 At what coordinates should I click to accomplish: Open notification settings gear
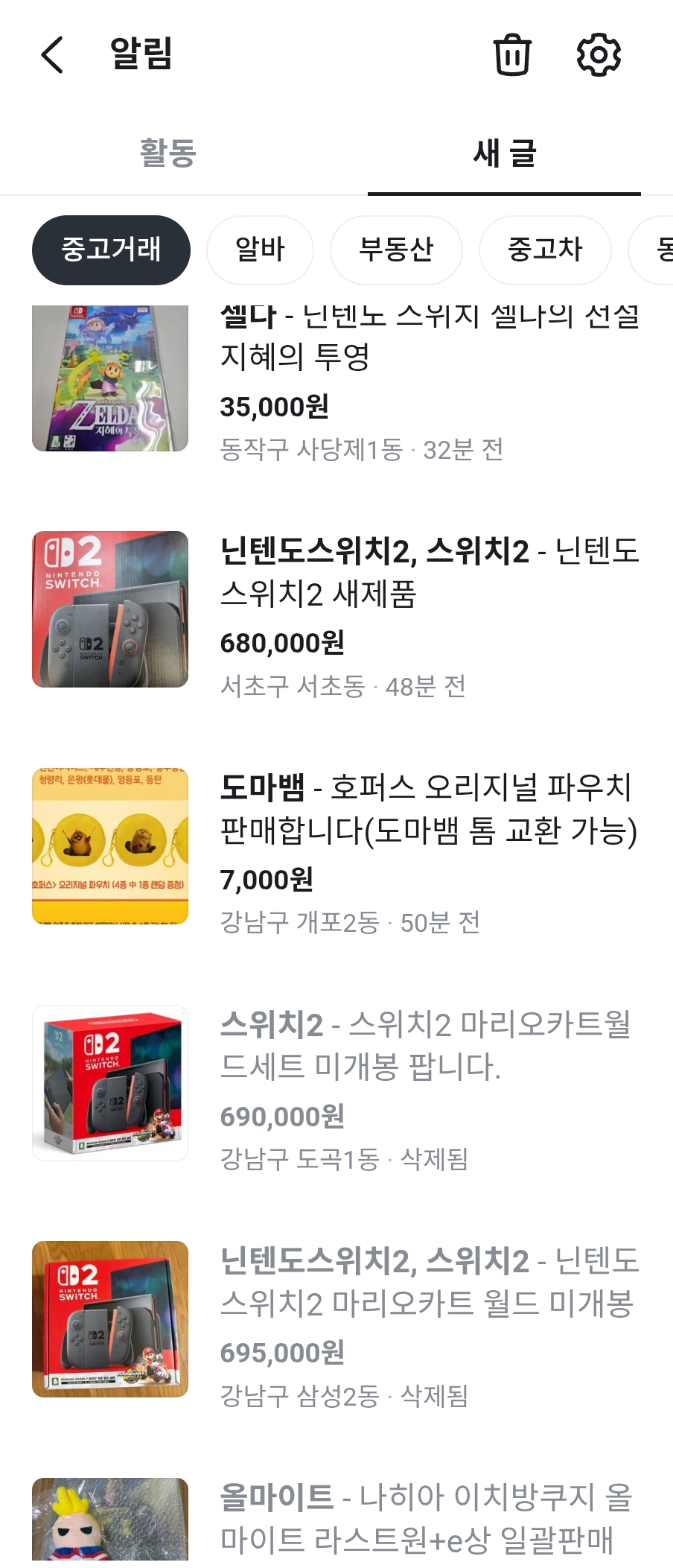tap(599, 54)
